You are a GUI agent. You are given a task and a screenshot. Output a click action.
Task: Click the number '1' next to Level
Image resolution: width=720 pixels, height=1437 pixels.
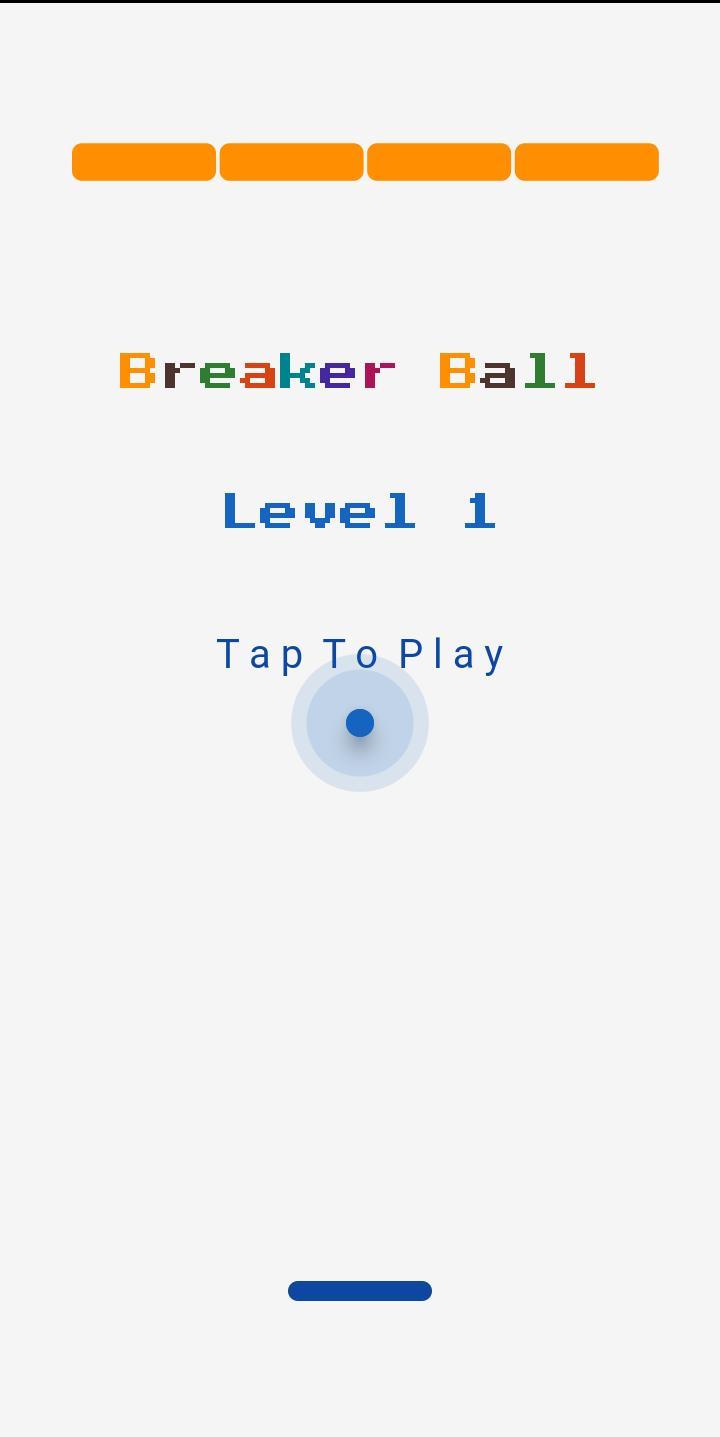tap(482, 511)
